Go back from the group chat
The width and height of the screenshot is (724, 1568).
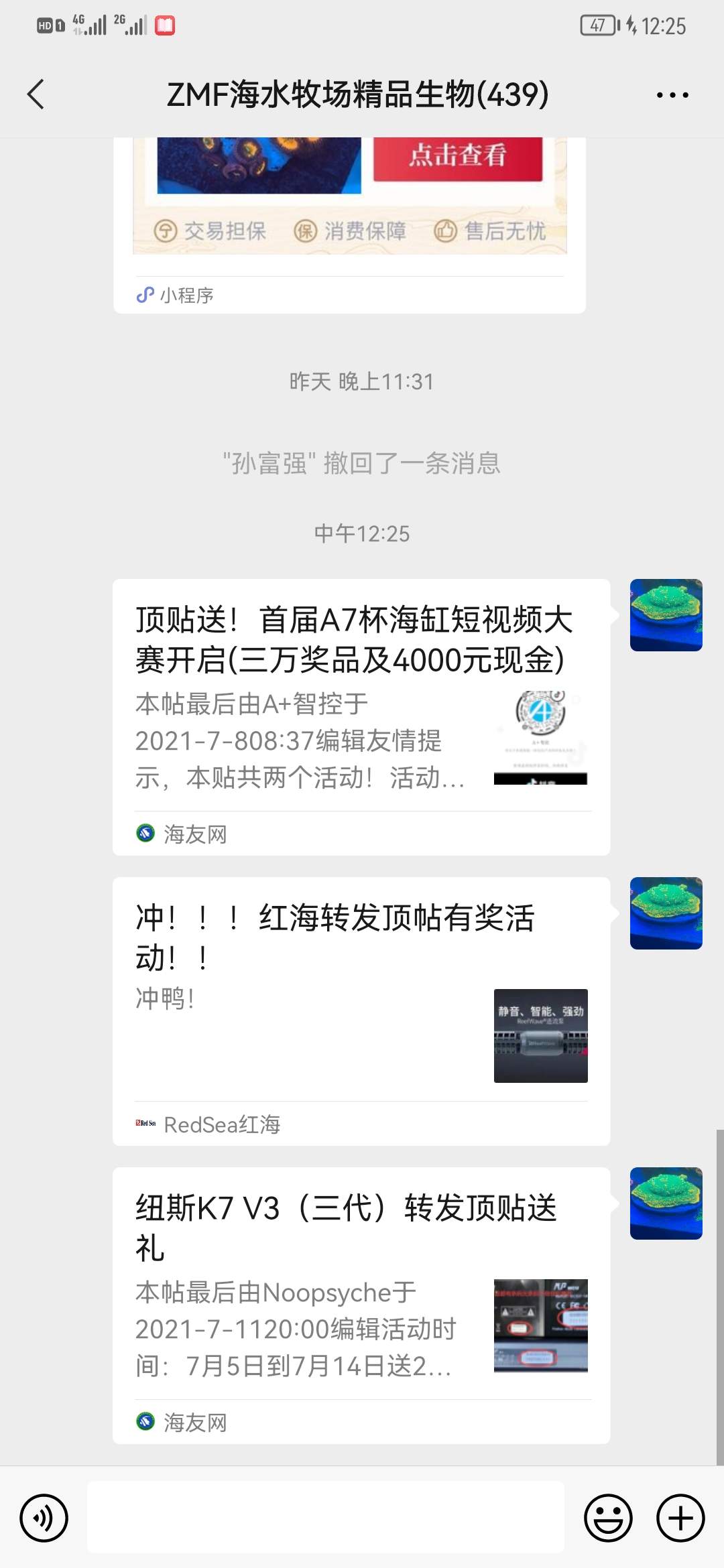36,94
